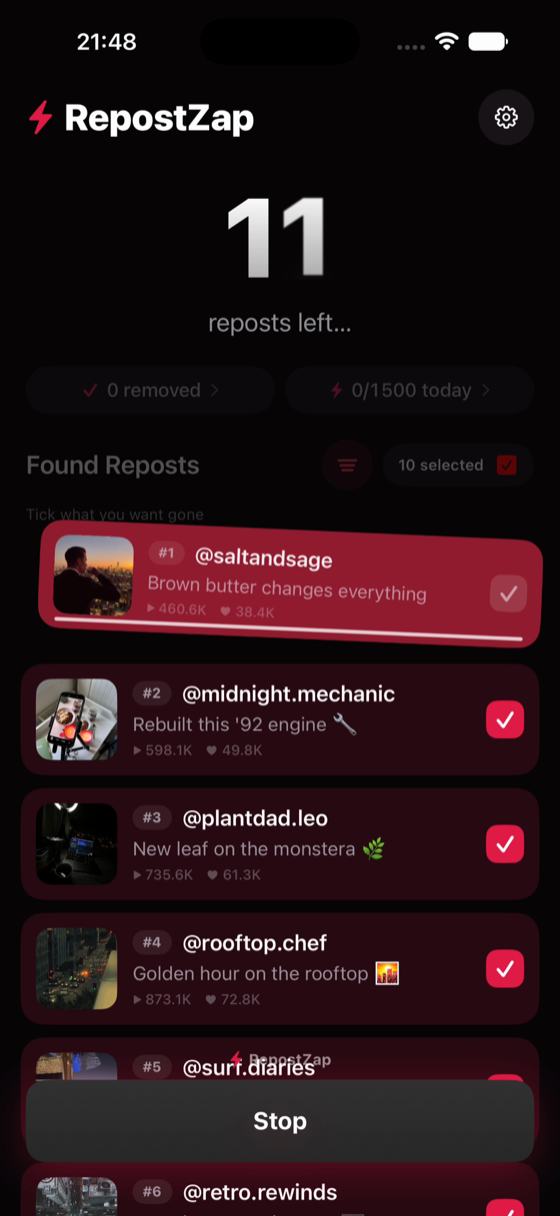The width and height of the screenshot is (560, 1216).
Task: Open the @midnight.mechanic engine repost card
Action: (280, 719)
